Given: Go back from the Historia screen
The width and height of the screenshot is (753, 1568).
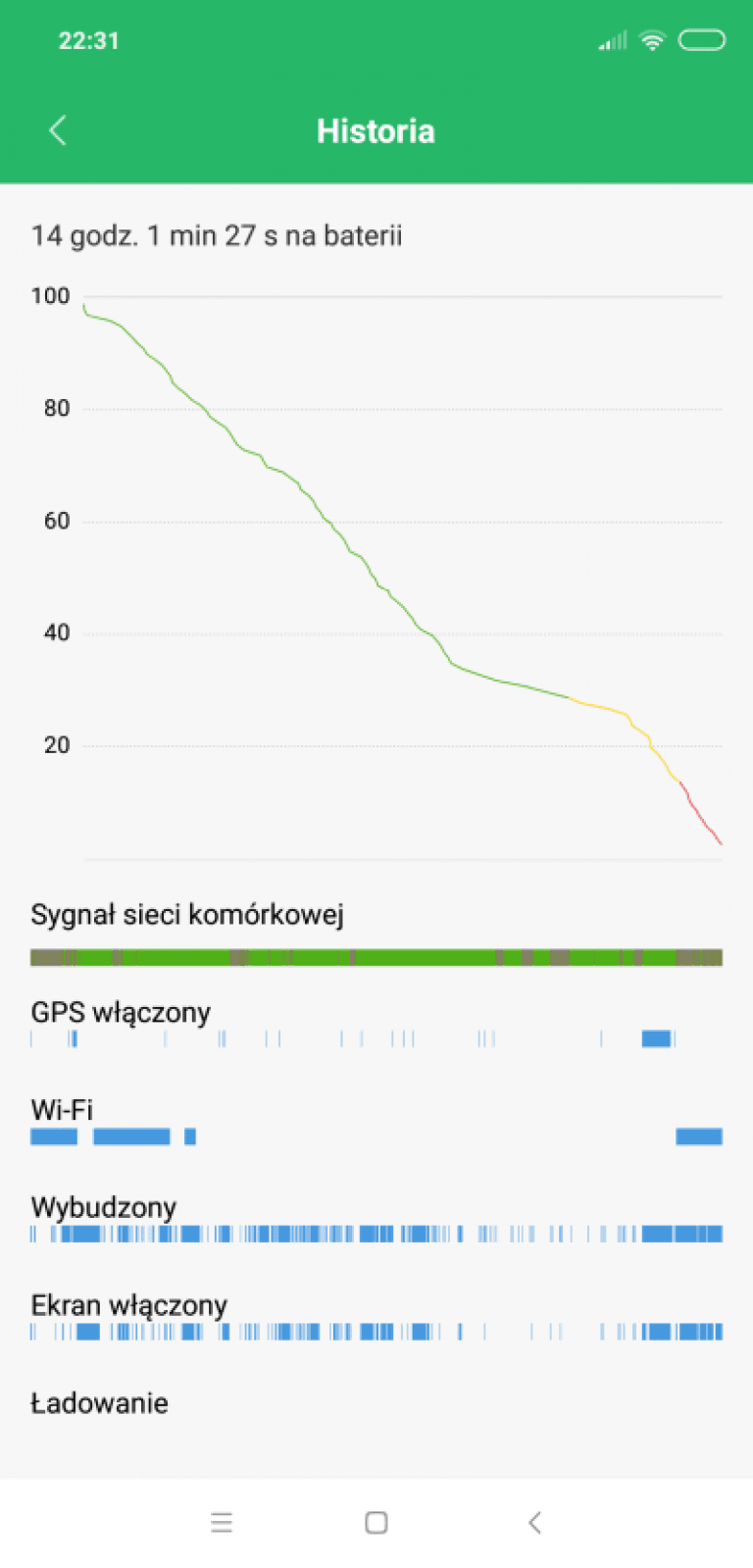Looking at the screenshot, I should tap(58, 130).
